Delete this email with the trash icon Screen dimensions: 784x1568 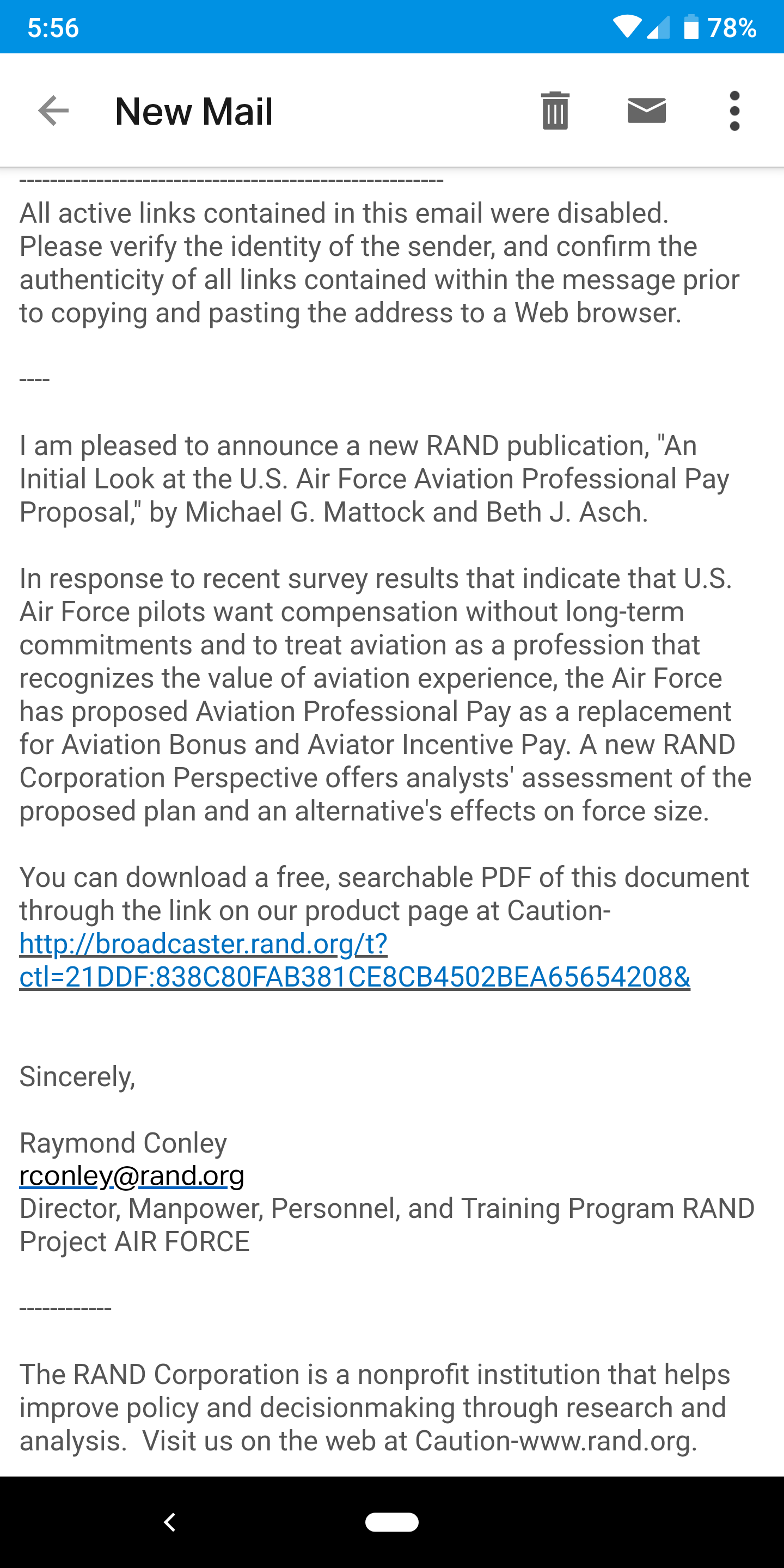click(555, 111)
